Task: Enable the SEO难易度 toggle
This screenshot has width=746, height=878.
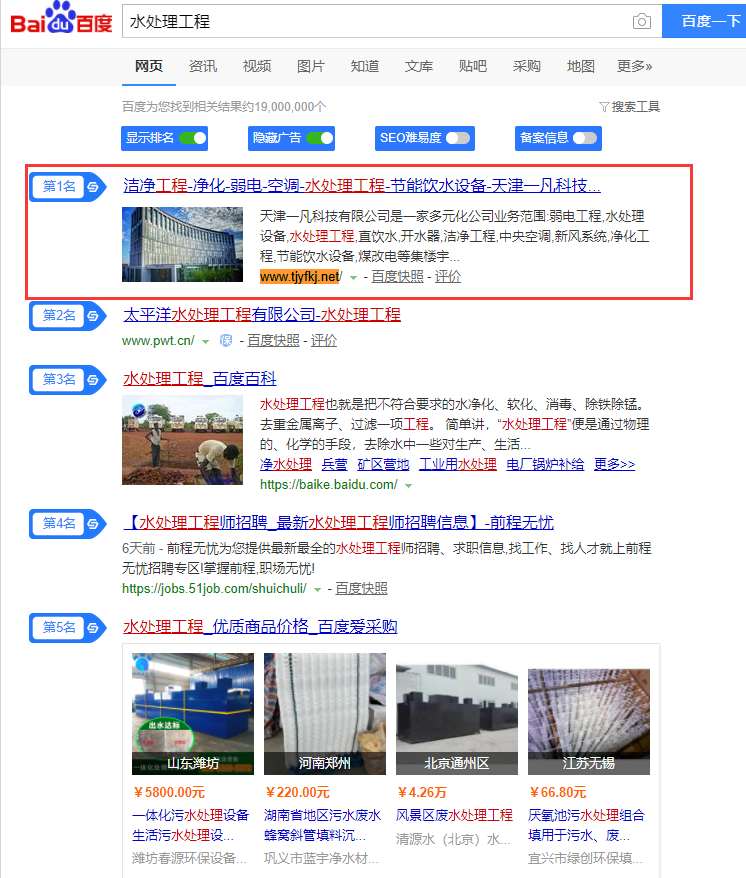Action: click(x=458, y=138)
